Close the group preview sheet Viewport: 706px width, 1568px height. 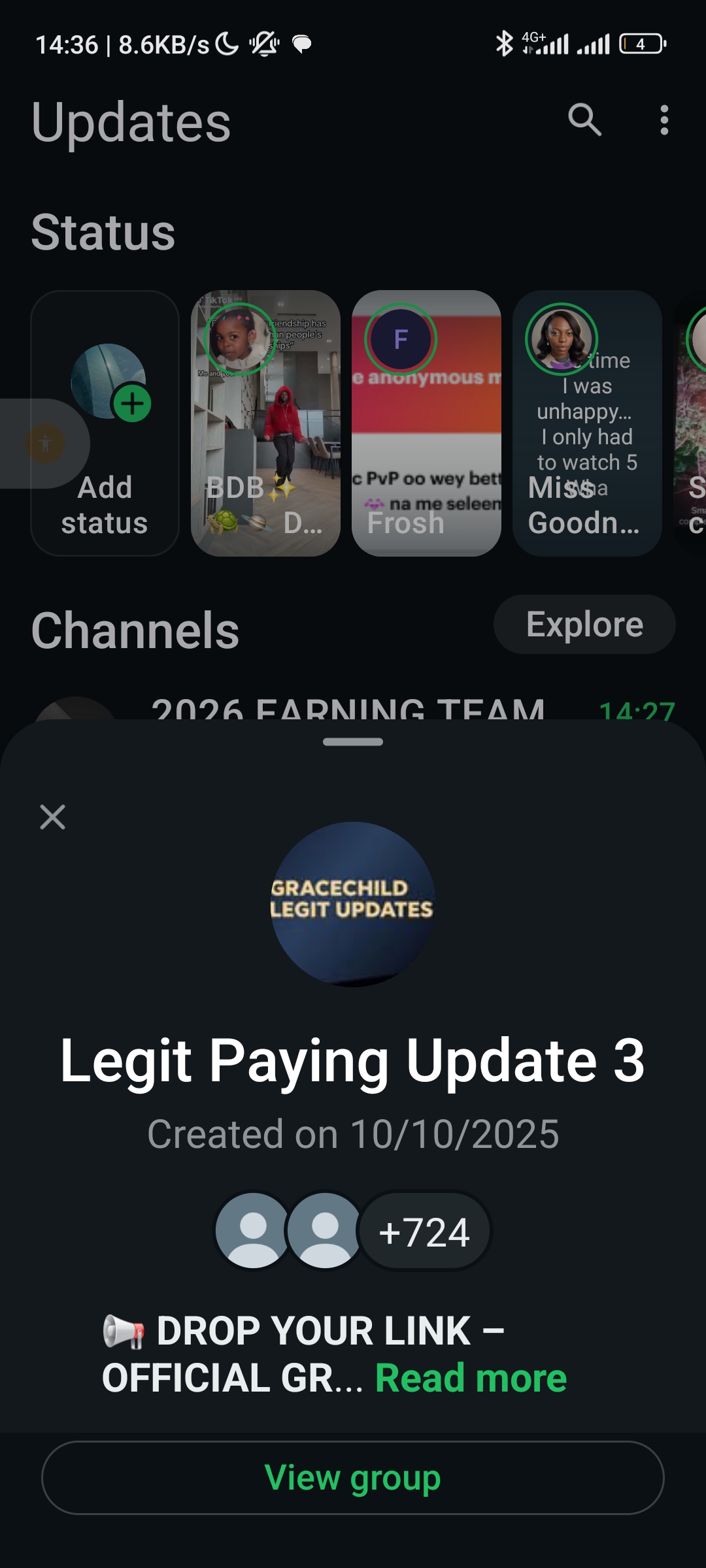(x=52, y=817)
